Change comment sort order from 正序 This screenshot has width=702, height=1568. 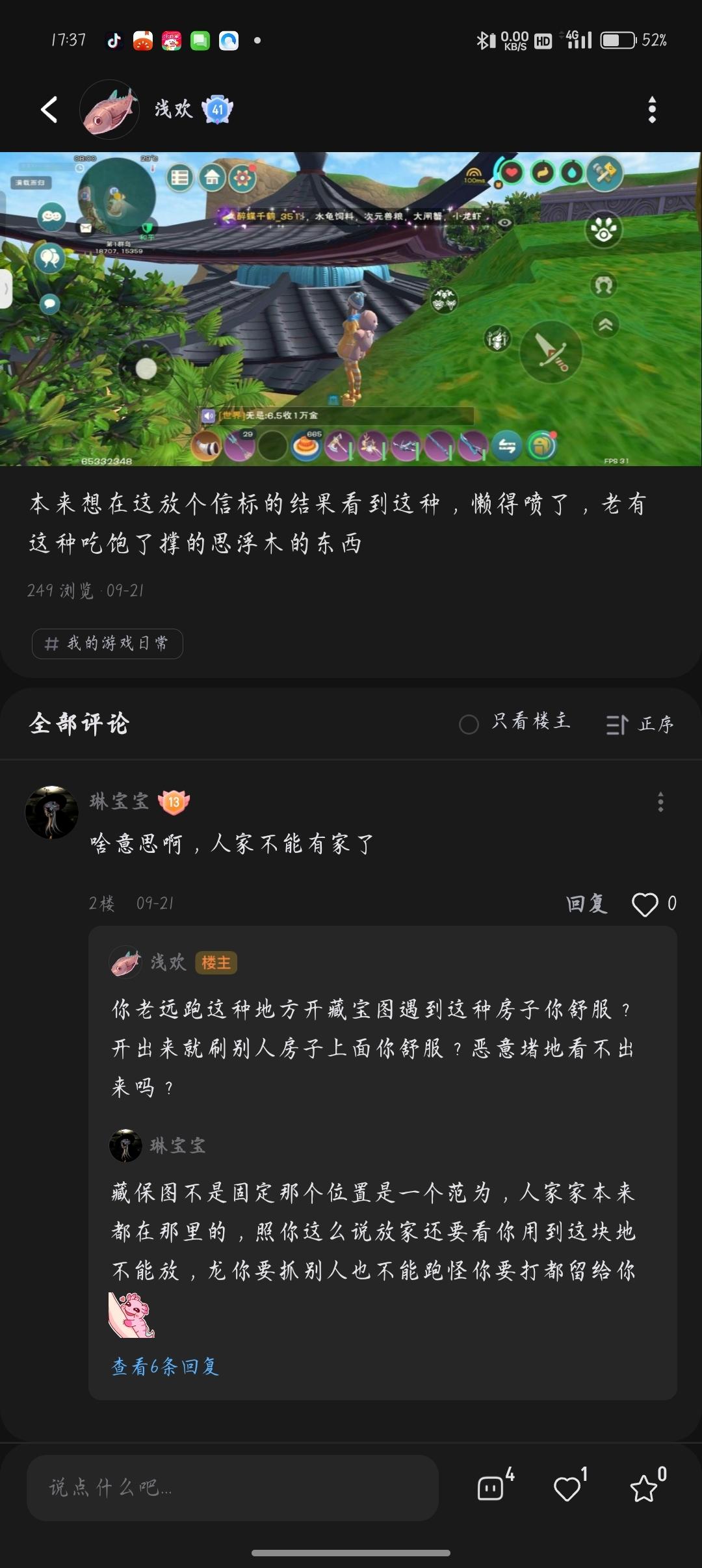click(x=640, y=724)
